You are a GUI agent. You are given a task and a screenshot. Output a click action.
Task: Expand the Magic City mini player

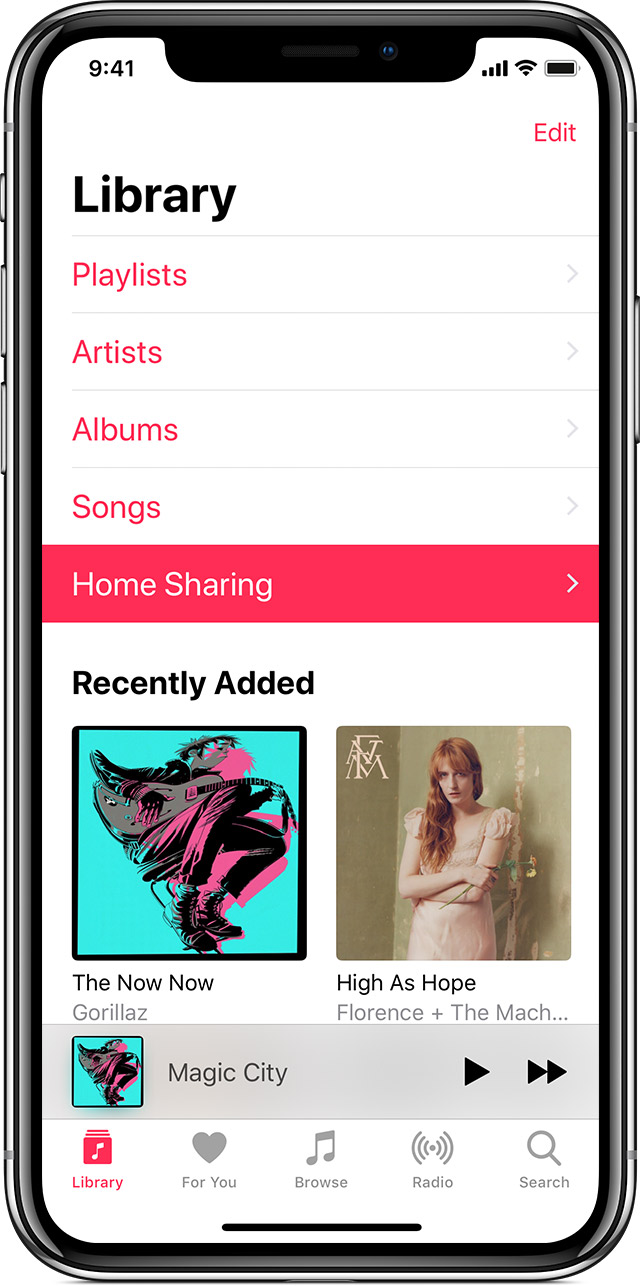228,1072
